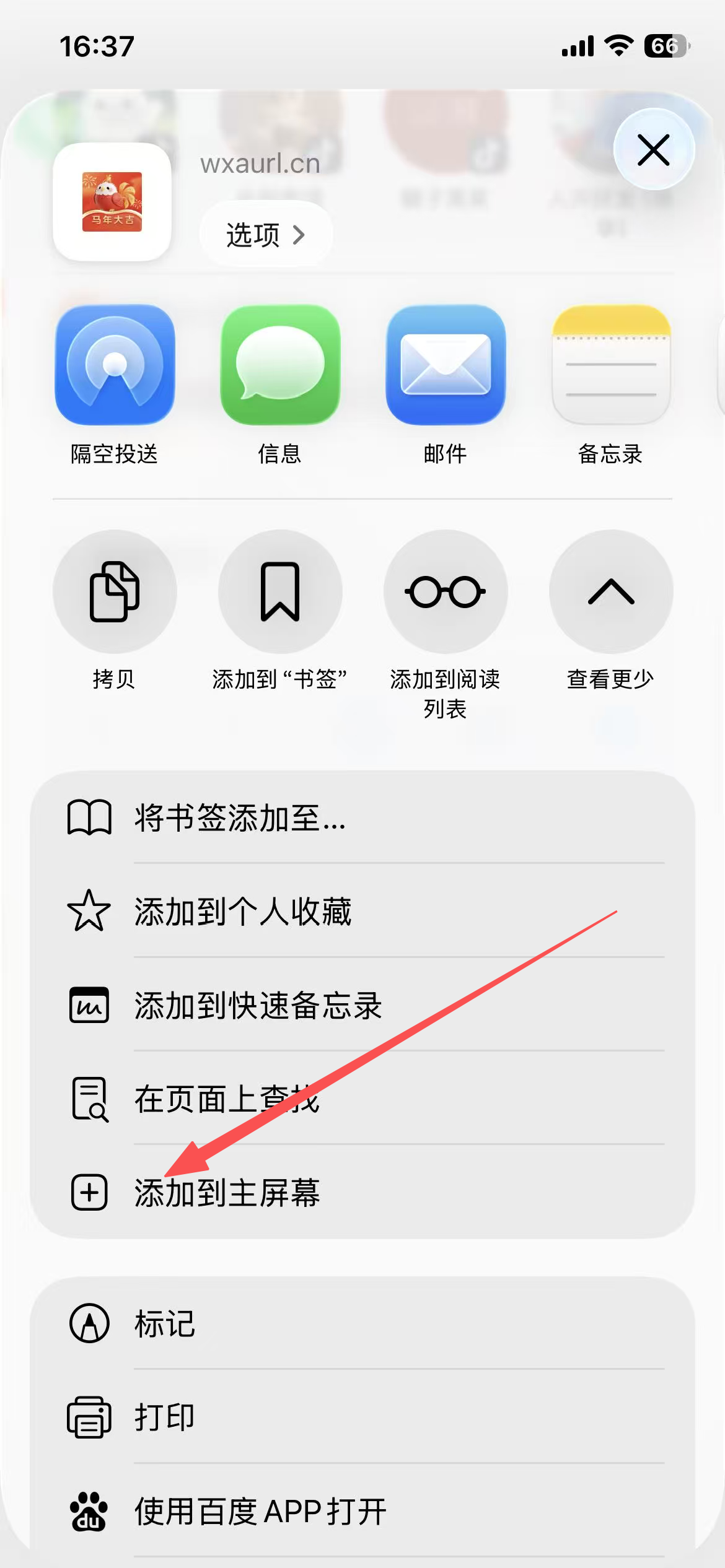Viewport: 725px width, 1568px height.
Task: Close the share sheet
Action: [x=654, y=150]
